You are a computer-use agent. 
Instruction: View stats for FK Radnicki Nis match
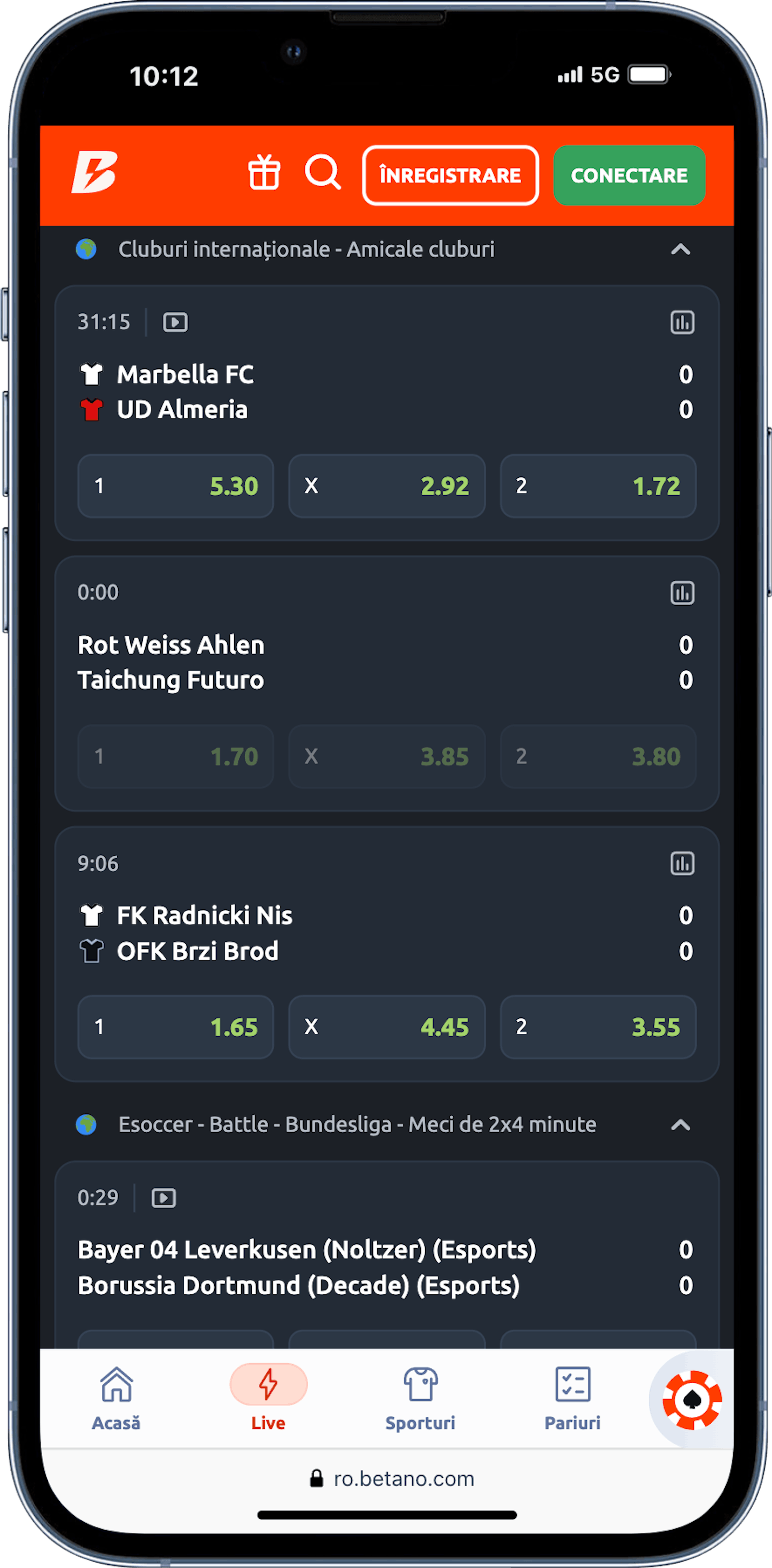click(x=682, y=863)
